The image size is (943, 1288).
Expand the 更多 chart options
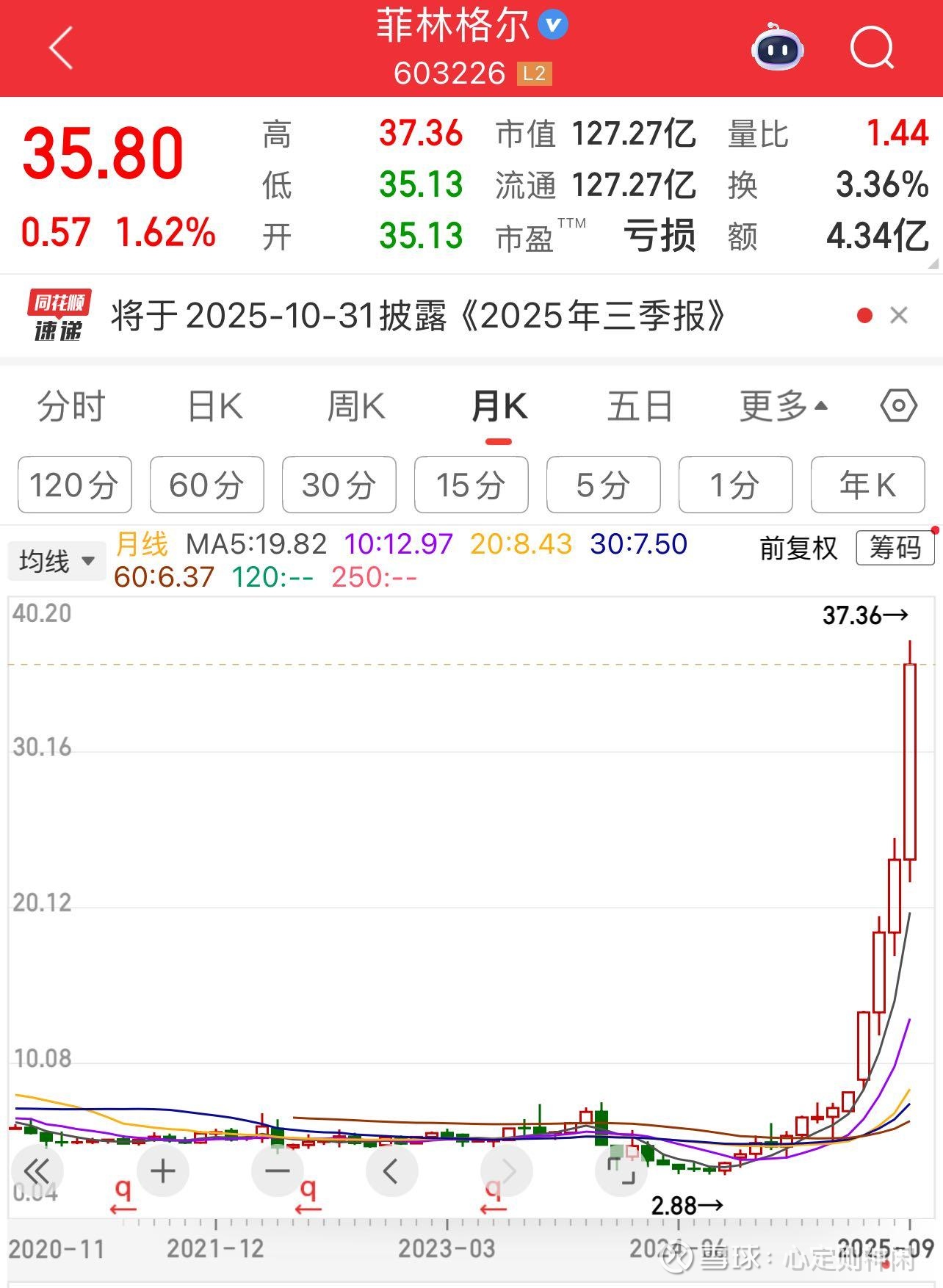coord(782,406)
